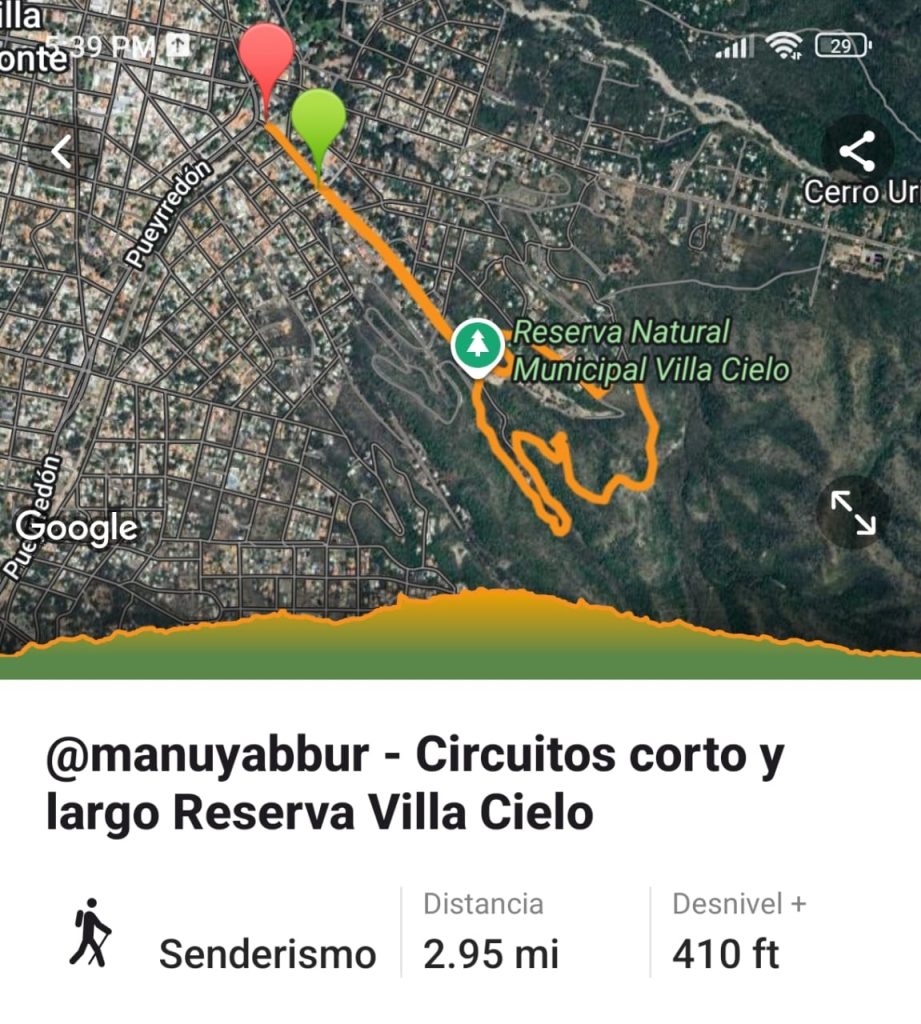
Task: Select the red end pin on map
Action: click(x=266, y=58)
